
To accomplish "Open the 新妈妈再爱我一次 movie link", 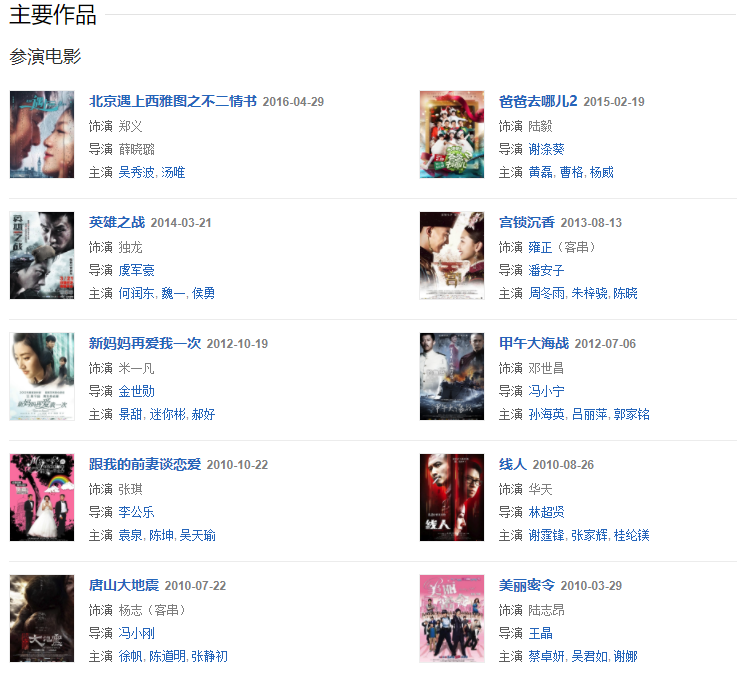I will (145, 343).
